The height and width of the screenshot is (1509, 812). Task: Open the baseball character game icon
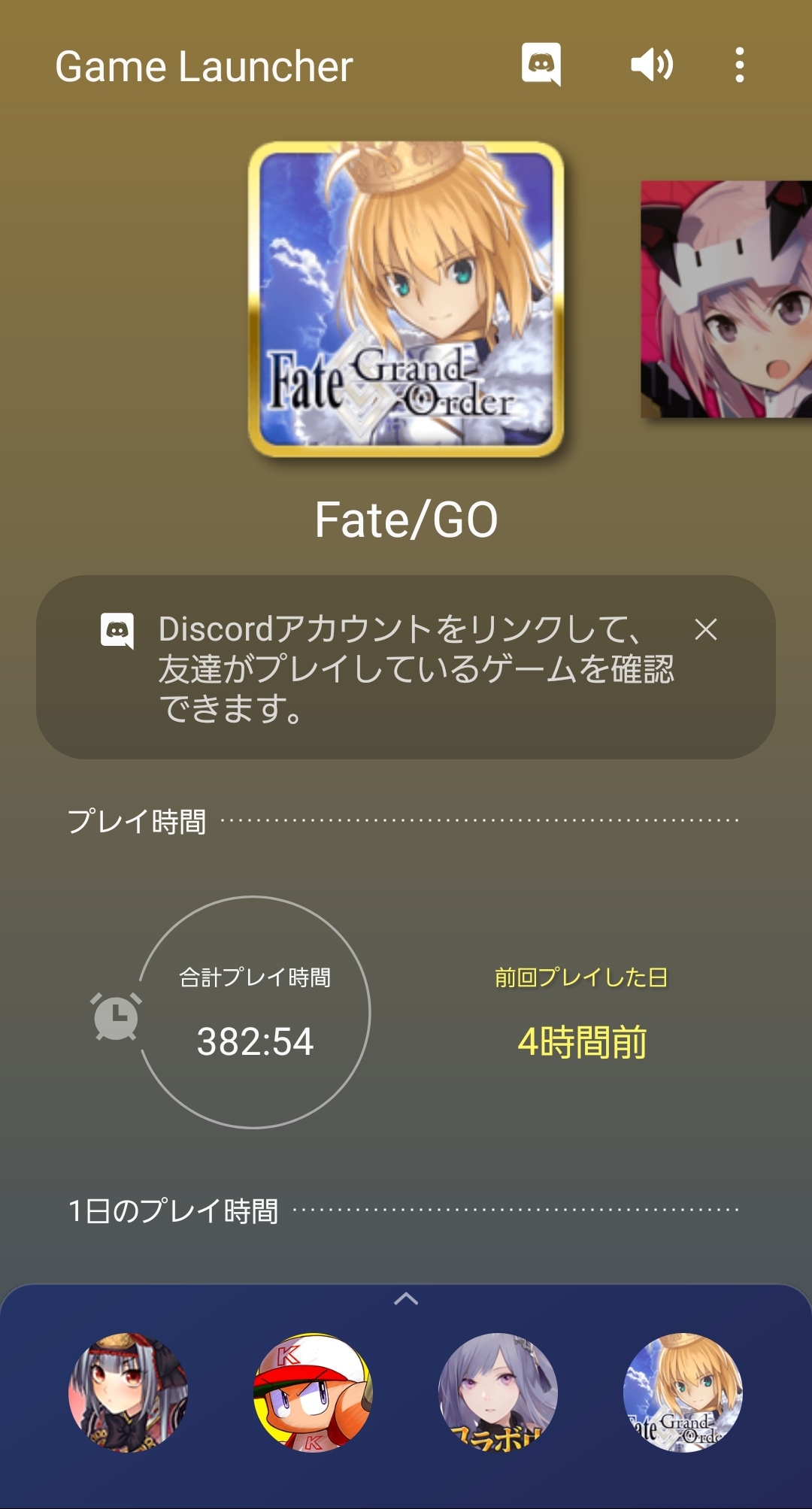313,1392
